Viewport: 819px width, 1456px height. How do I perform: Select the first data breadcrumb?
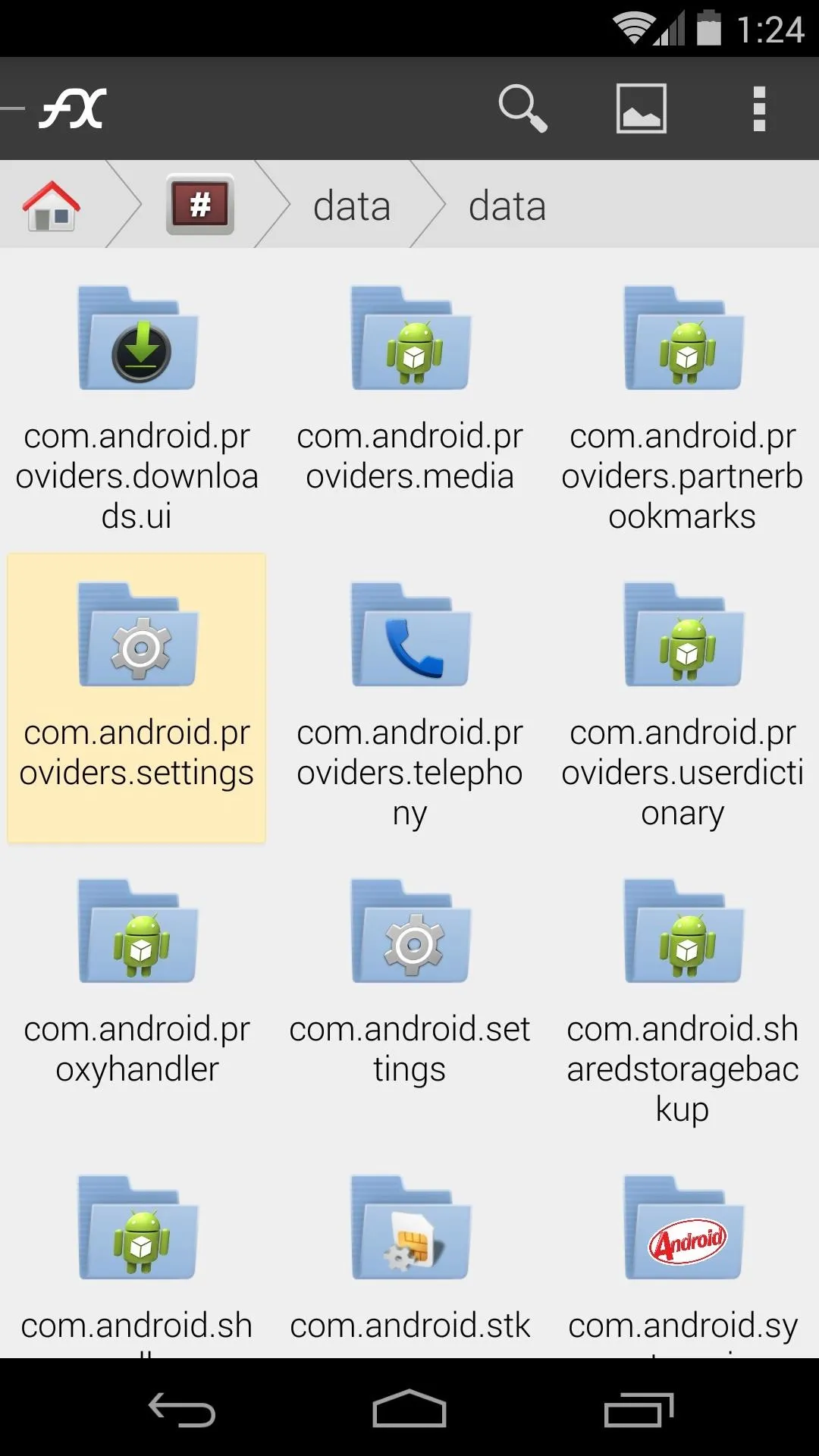[x=352, y=206]
